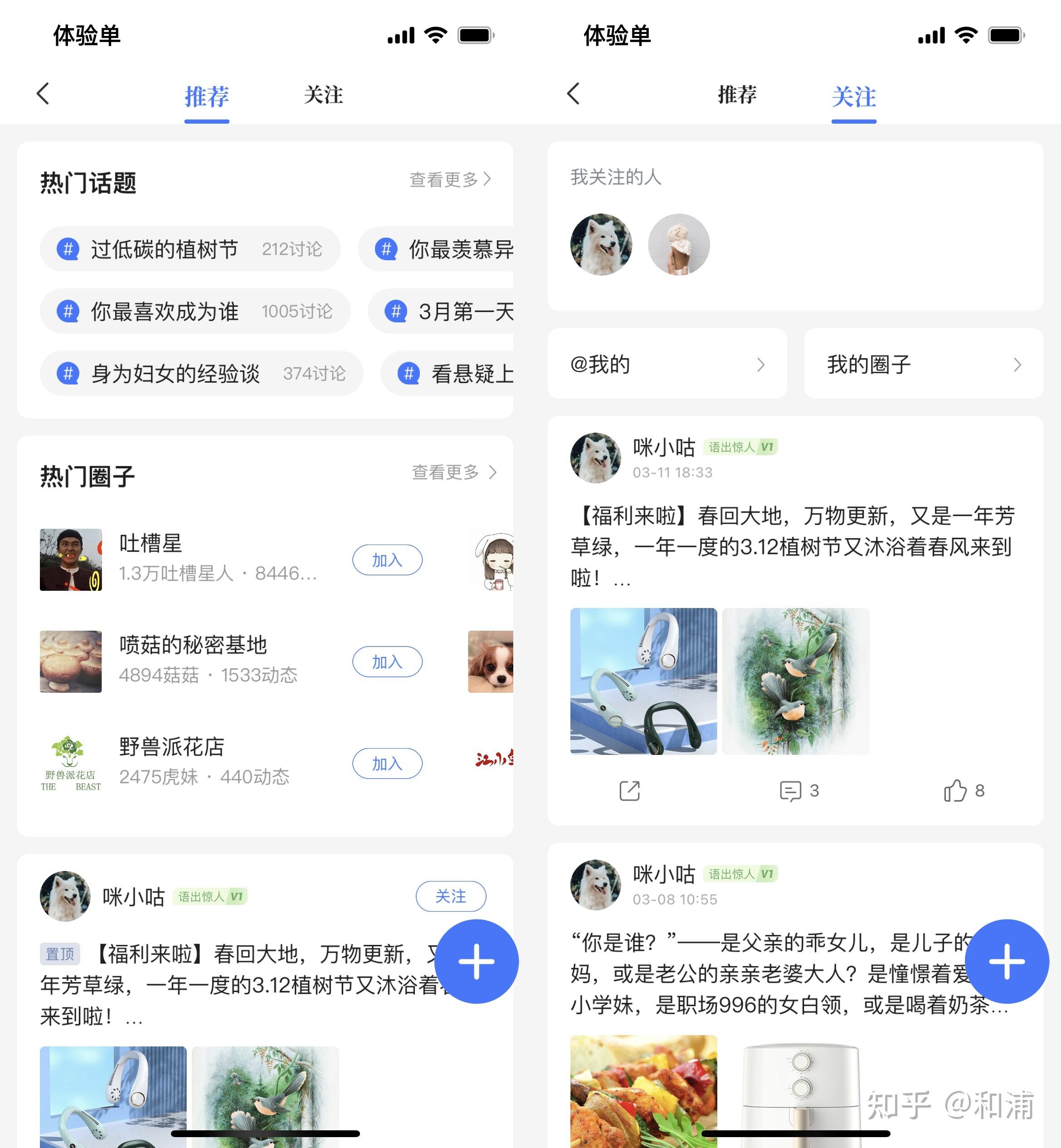The width and height of the screenshot is (1061, 1148).
Task: Open comments on the 03-11 18:33 post
Action: tap(798, 790)
